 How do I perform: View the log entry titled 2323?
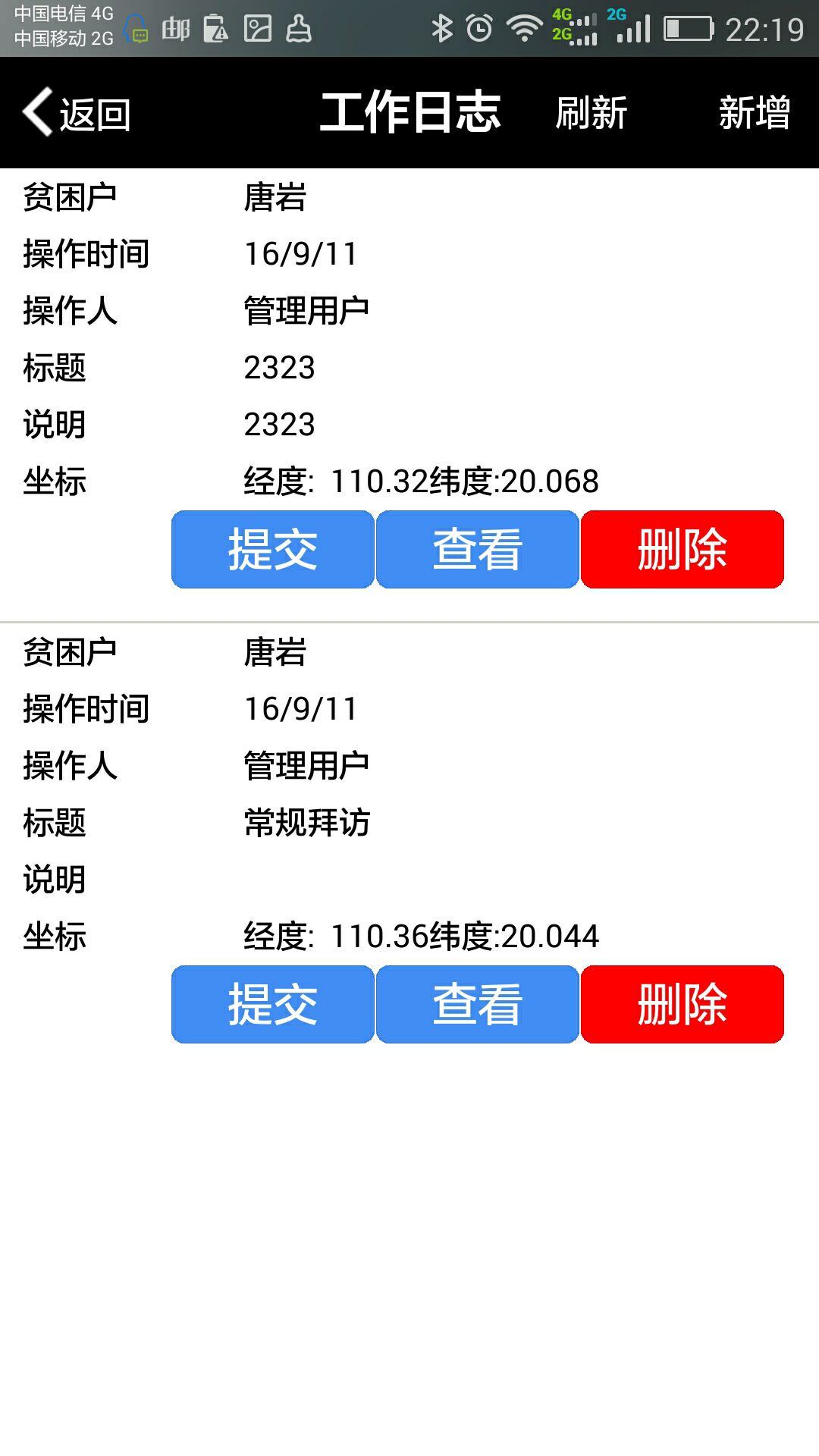tap(478, 549)
